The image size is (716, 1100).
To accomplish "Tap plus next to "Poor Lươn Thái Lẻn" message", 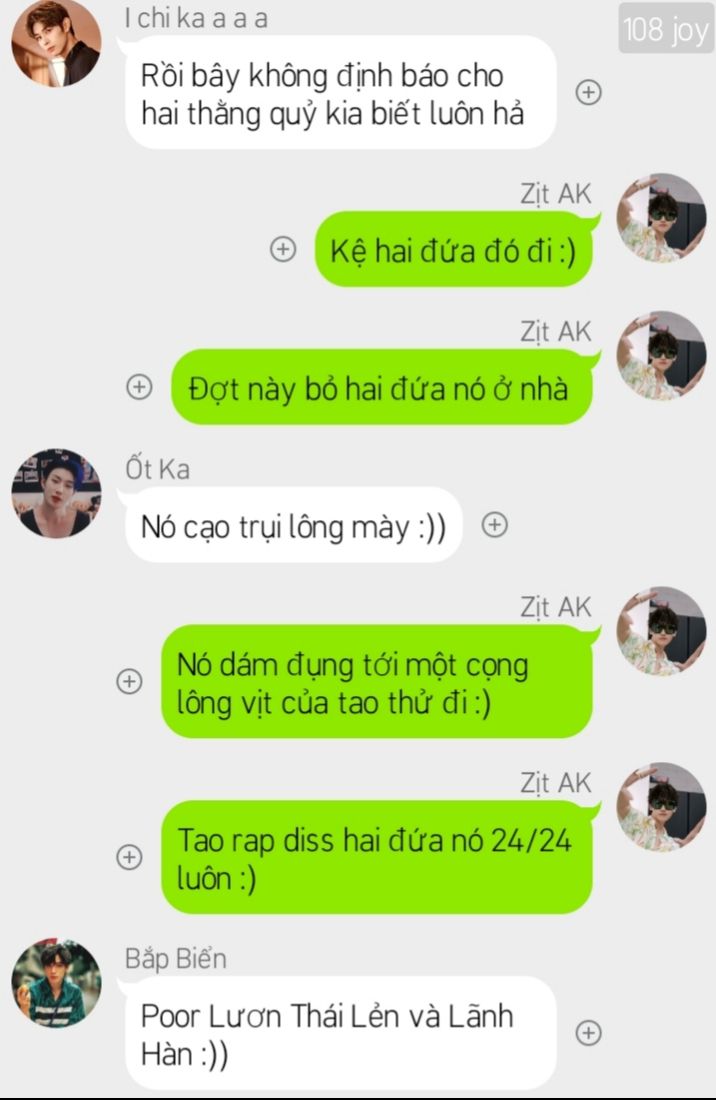I will 589,1034.
